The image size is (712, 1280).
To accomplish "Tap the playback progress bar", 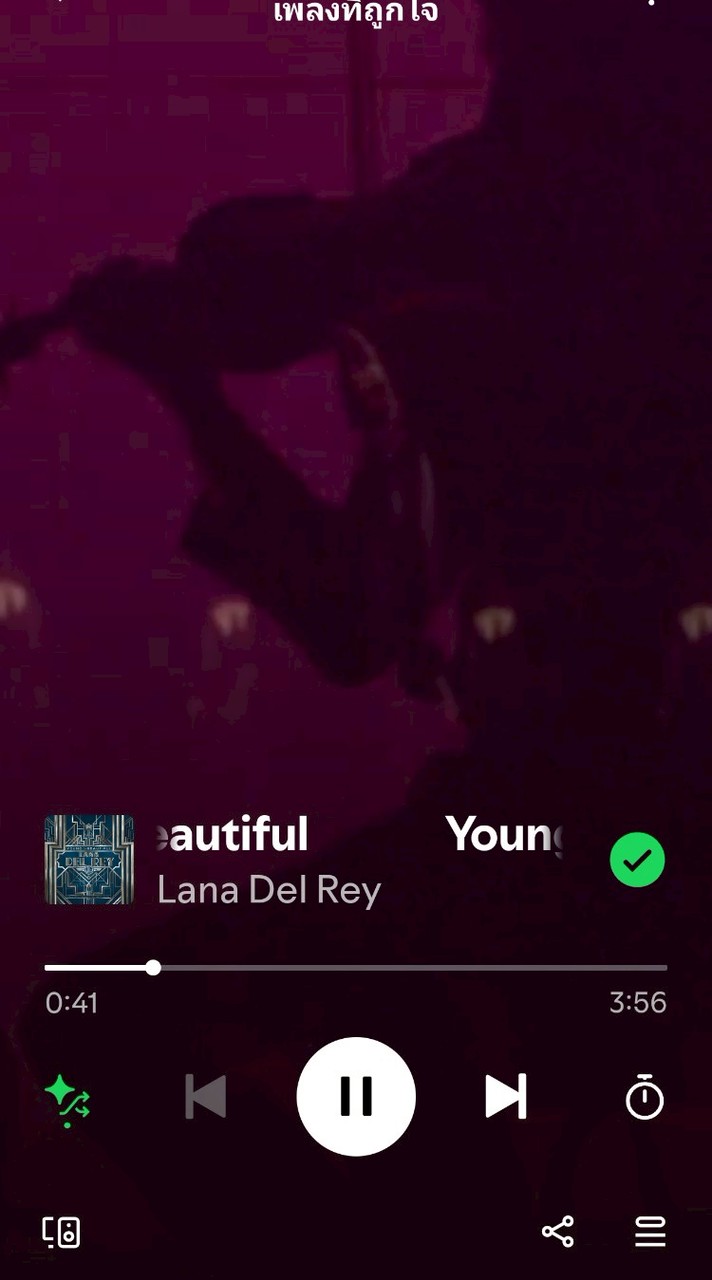I will tap(355, 968).
